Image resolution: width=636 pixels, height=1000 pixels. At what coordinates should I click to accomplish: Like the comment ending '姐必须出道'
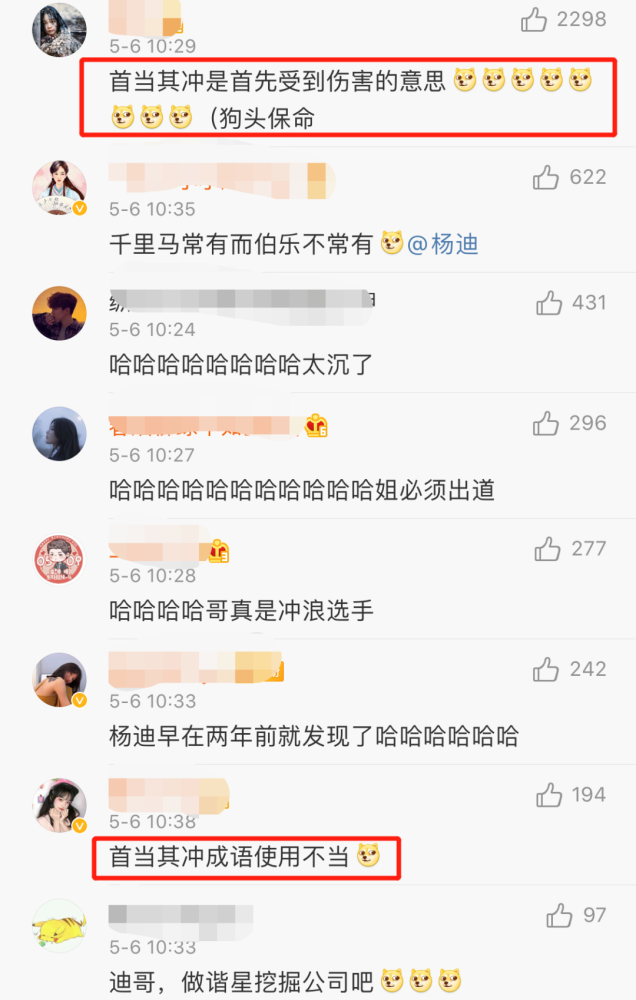coord(546,424)
